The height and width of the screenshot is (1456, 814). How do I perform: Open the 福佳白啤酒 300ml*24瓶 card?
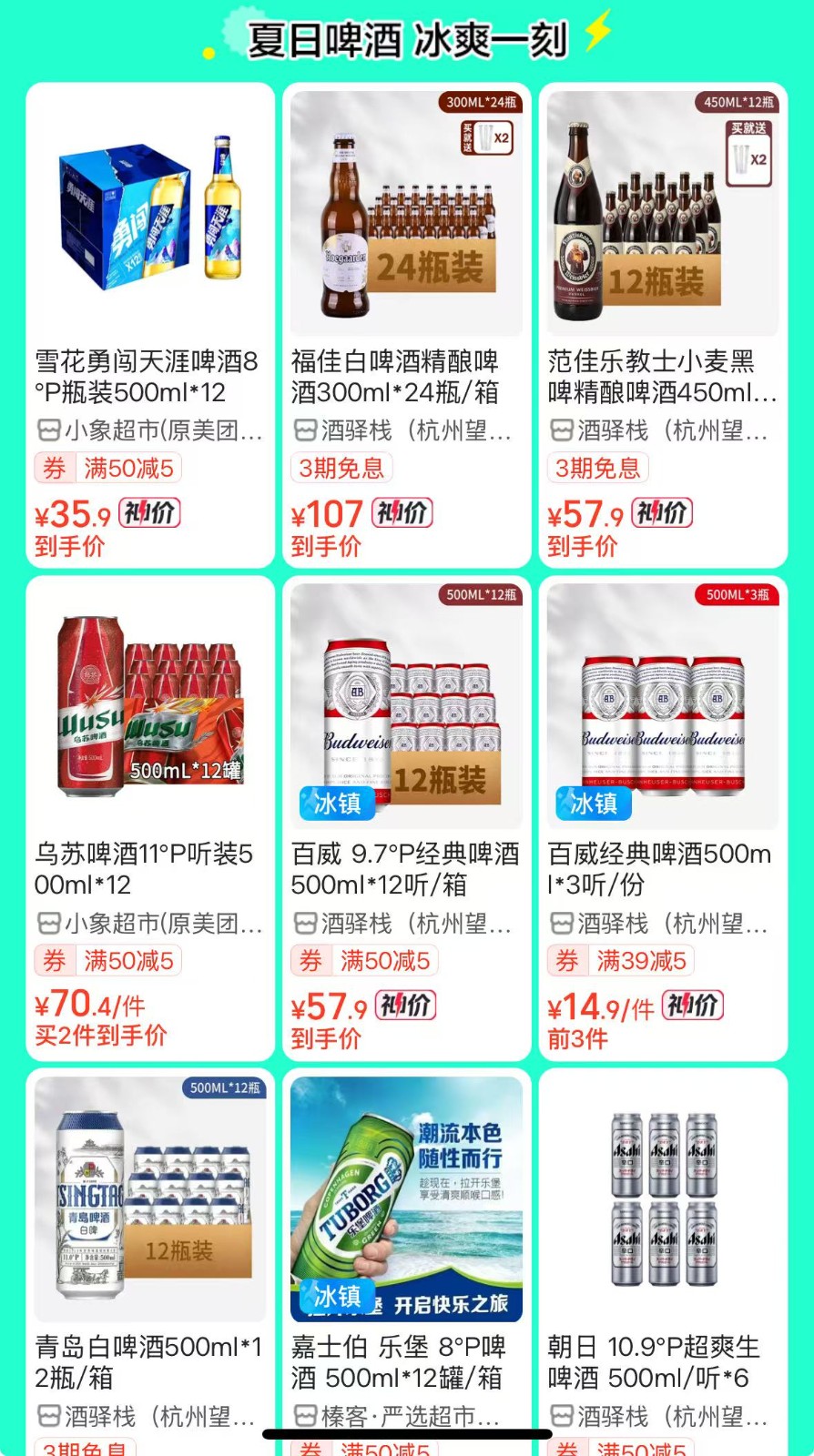click(x=407, y=325)
